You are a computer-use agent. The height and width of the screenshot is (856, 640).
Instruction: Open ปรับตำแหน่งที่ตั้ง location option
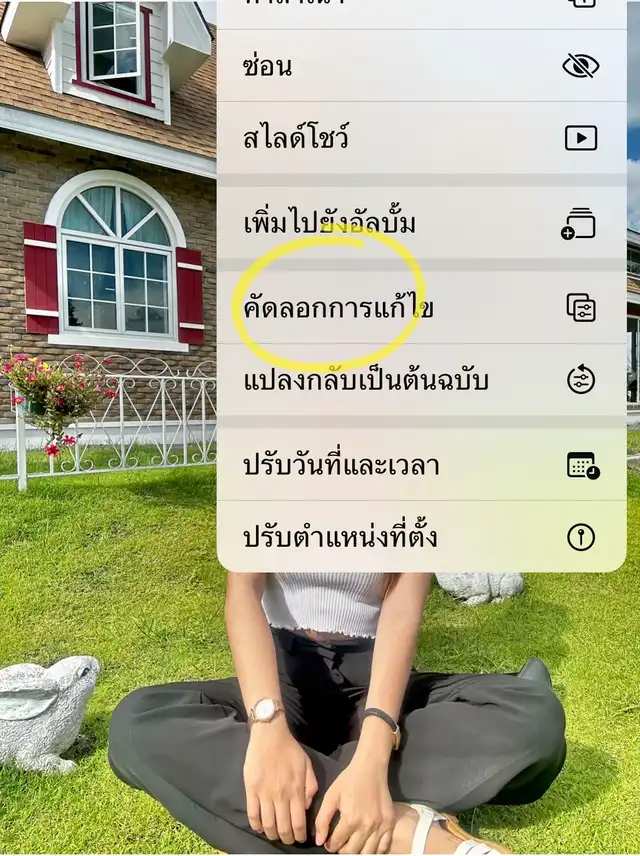421,537
